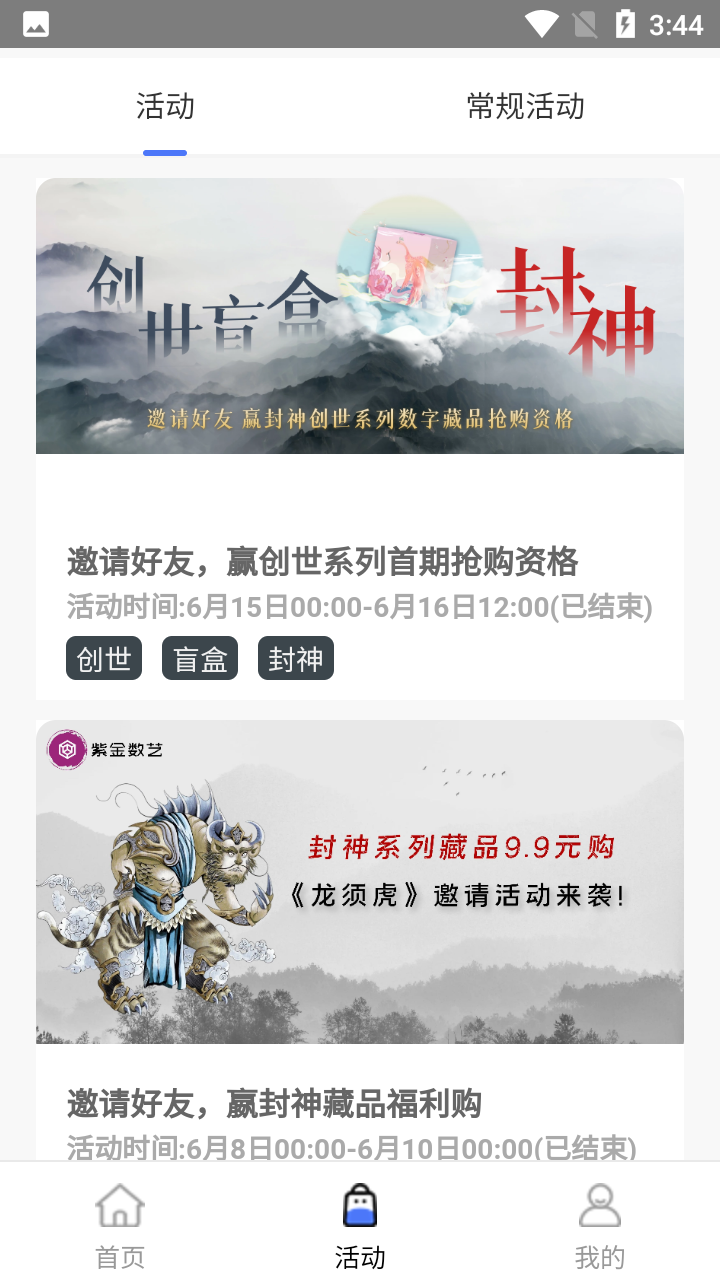This screenshot has height=1280, width=720.
Task: Select the 活动 top tab
Action: point(165,106)
